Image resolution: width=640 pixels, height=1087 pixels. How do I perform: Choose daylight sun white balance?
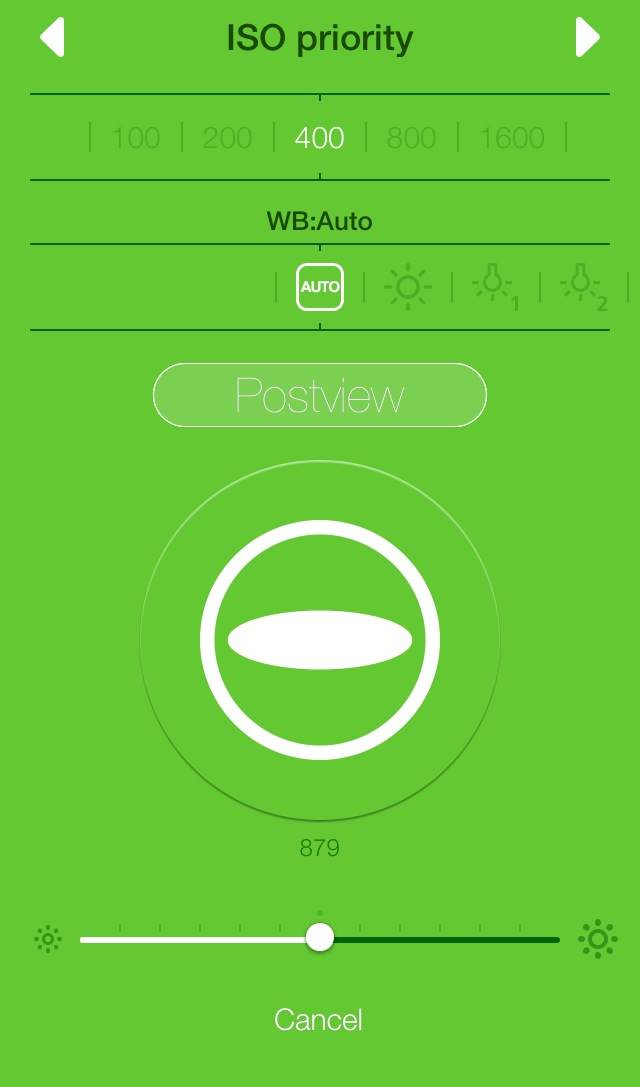click(408, 286)
